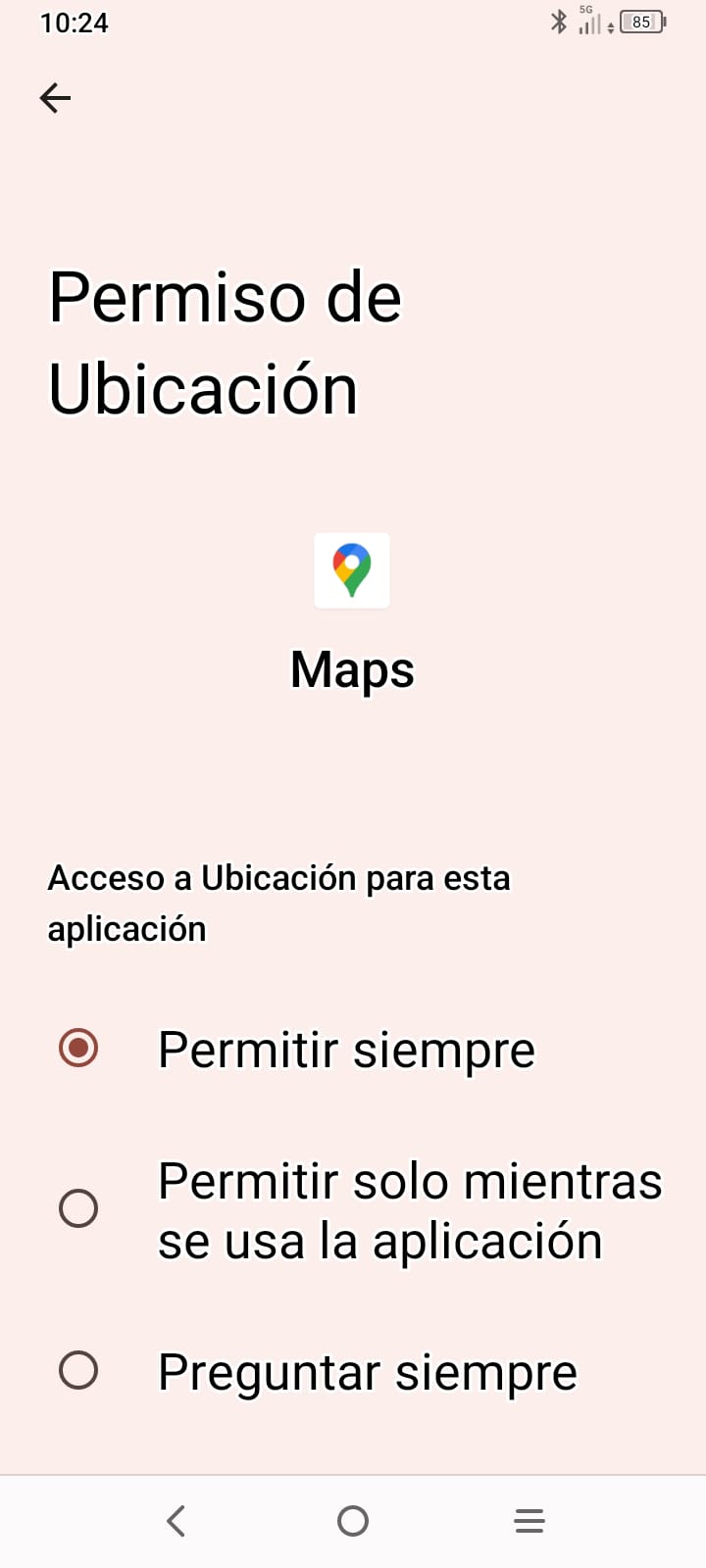Select the Preguntar siempre option
706x1568 pixels.
pos(79,1372)
